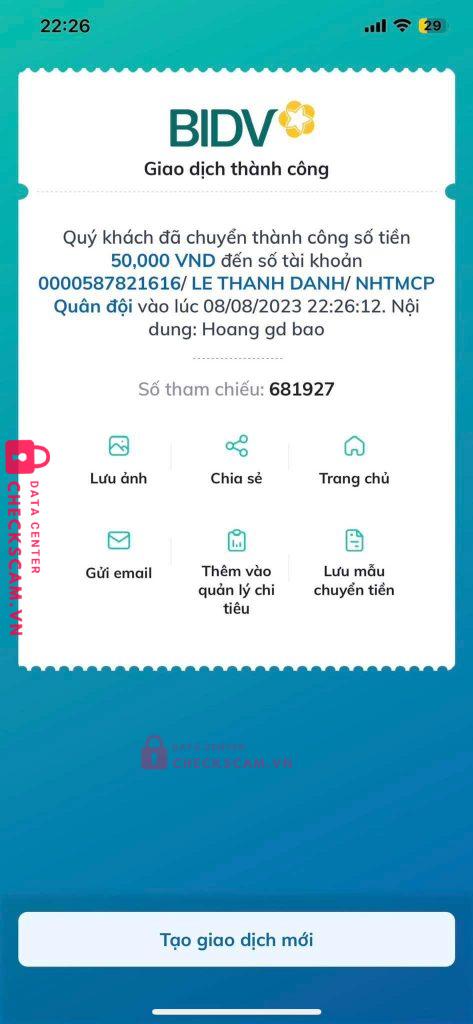
Task: Share the receipt via Chia sẻ
Action: pos(236,460)
